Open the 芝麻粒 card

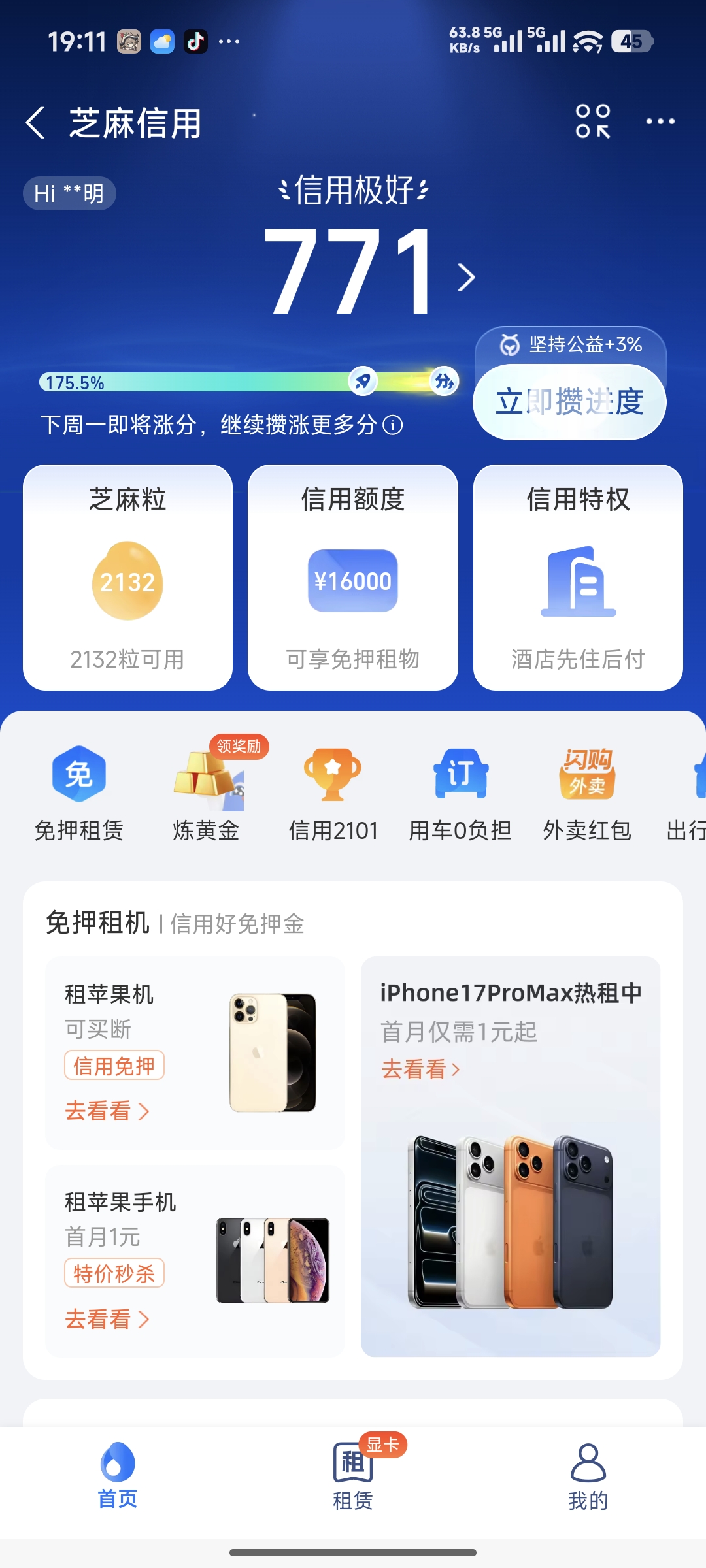click(127, 578)
